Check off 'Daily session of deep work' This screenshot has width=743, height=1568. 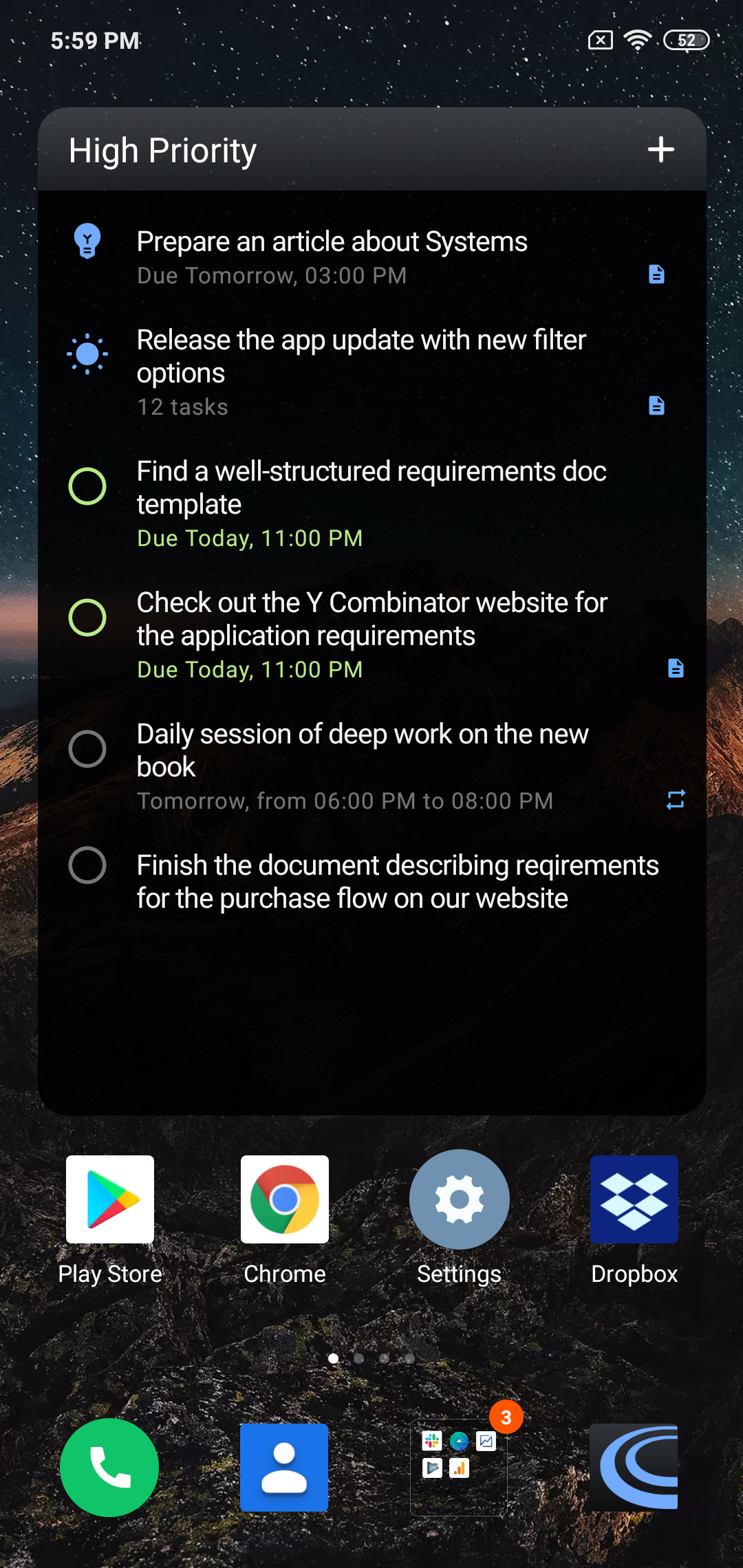point(87,749)
